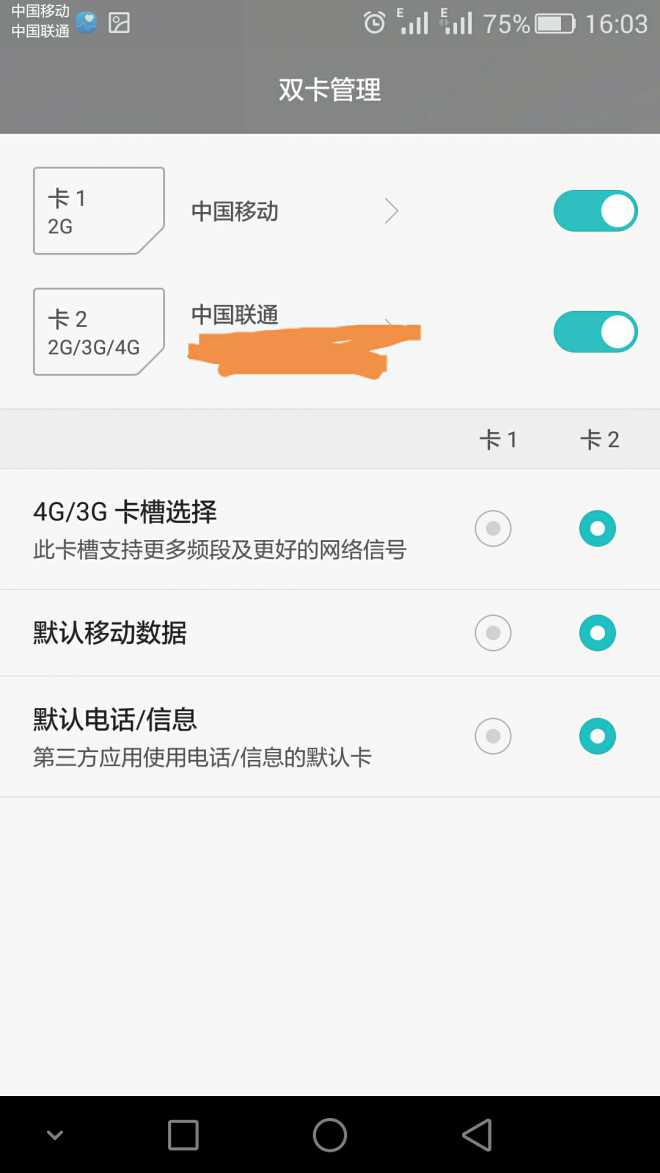Select 卡 2 for 4G/3G 卡槽选择
The width and height of the screenshot is (660, 1173).
tap(597, 528)
